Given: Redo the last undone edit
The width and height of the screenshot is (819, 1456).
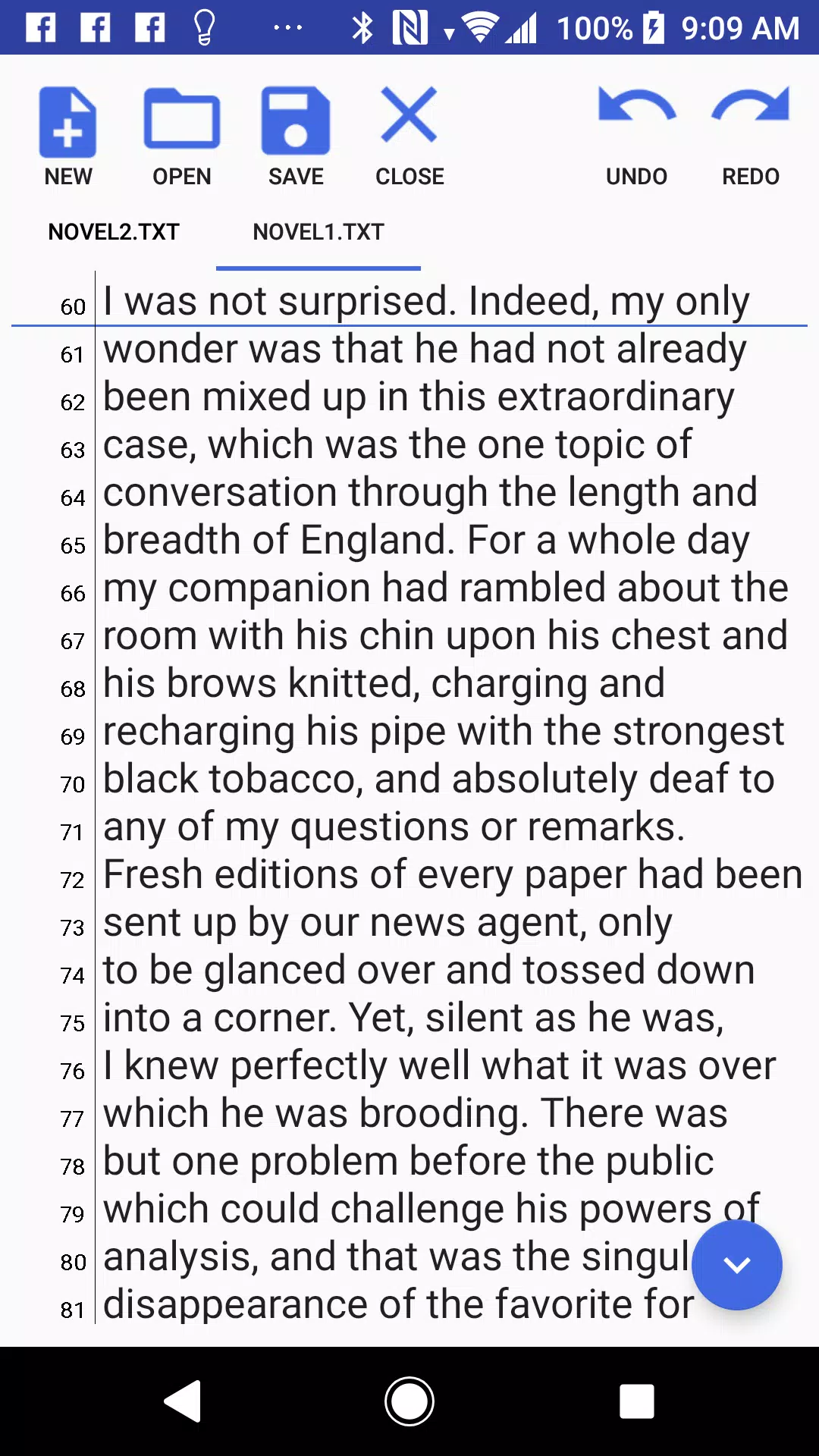Looking at the screenshot, I should pos(751,136).
